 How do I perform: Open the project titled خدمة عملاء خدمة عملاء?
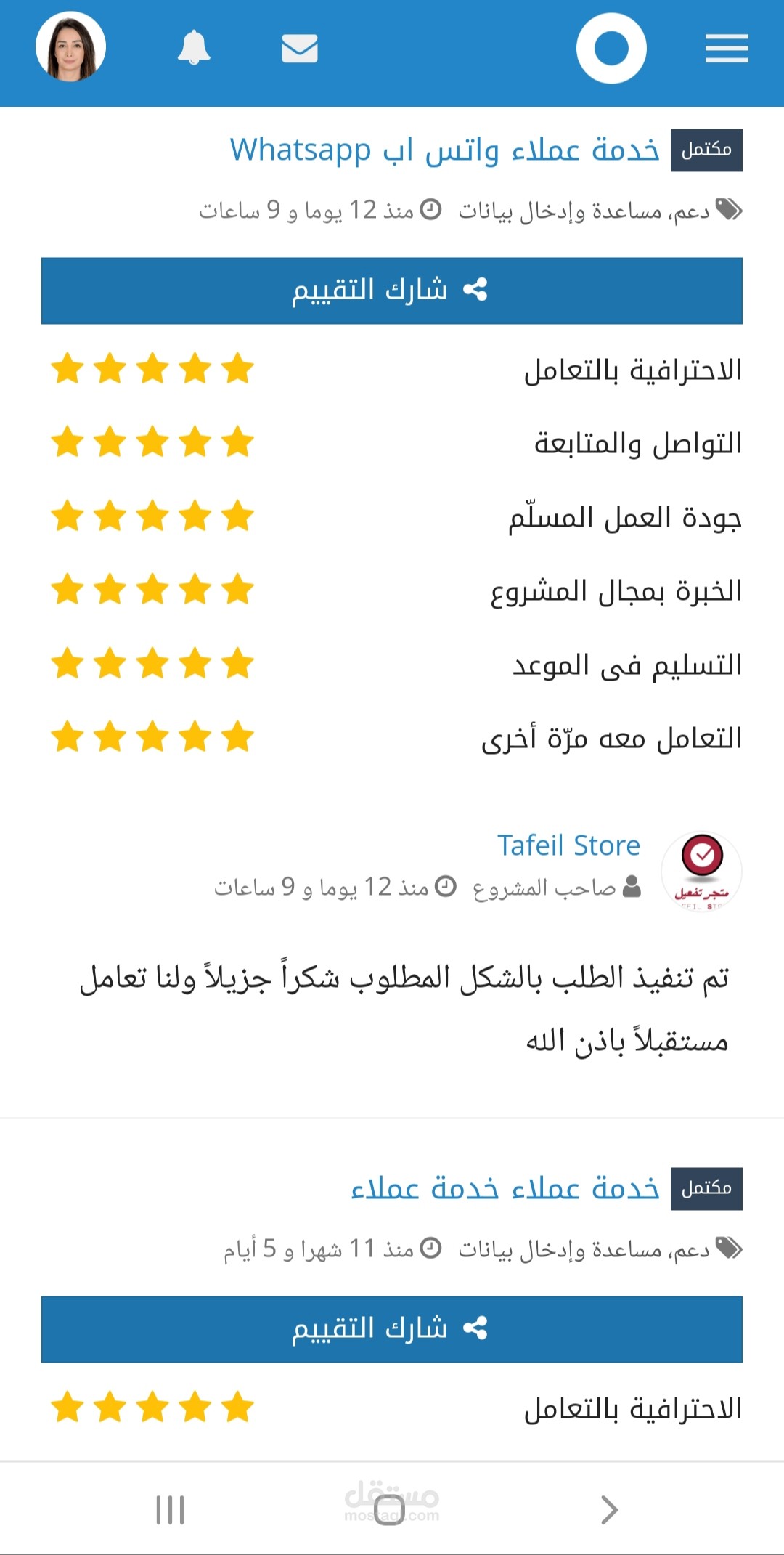tap(505, 1188)
